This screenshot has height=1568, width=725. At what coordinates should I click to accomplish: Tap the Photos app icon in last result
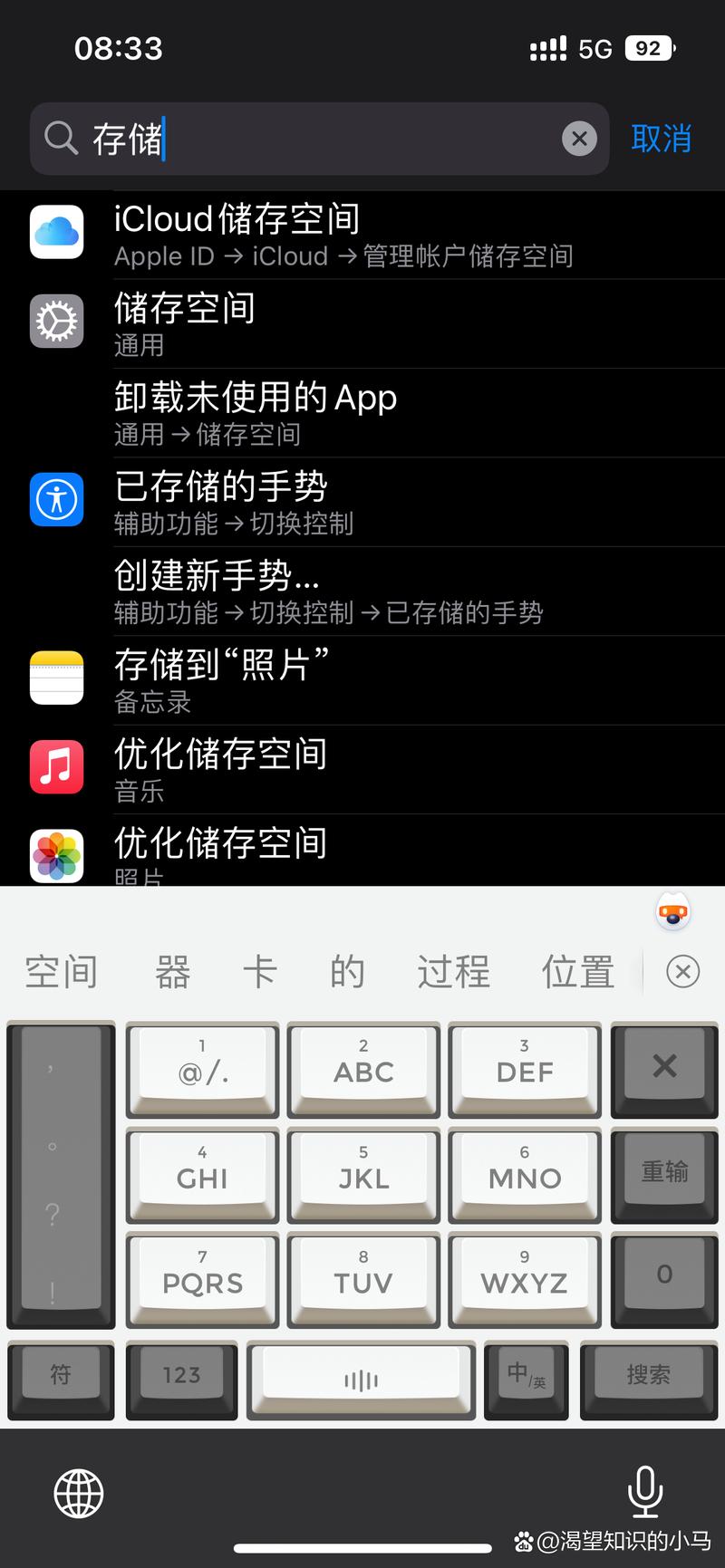56,855
